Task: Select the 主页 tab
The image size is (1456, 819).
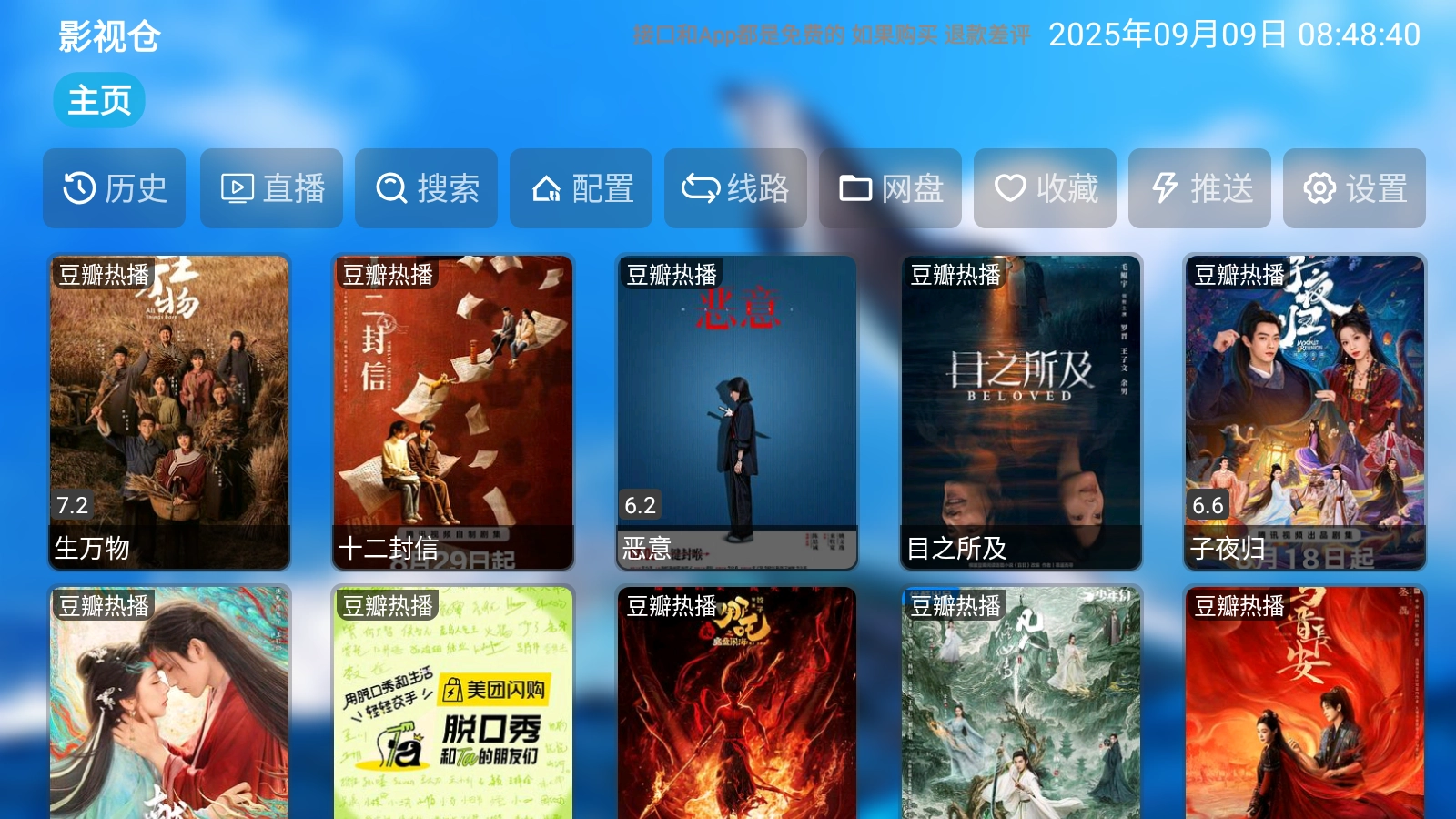Action: pos(99,100)
